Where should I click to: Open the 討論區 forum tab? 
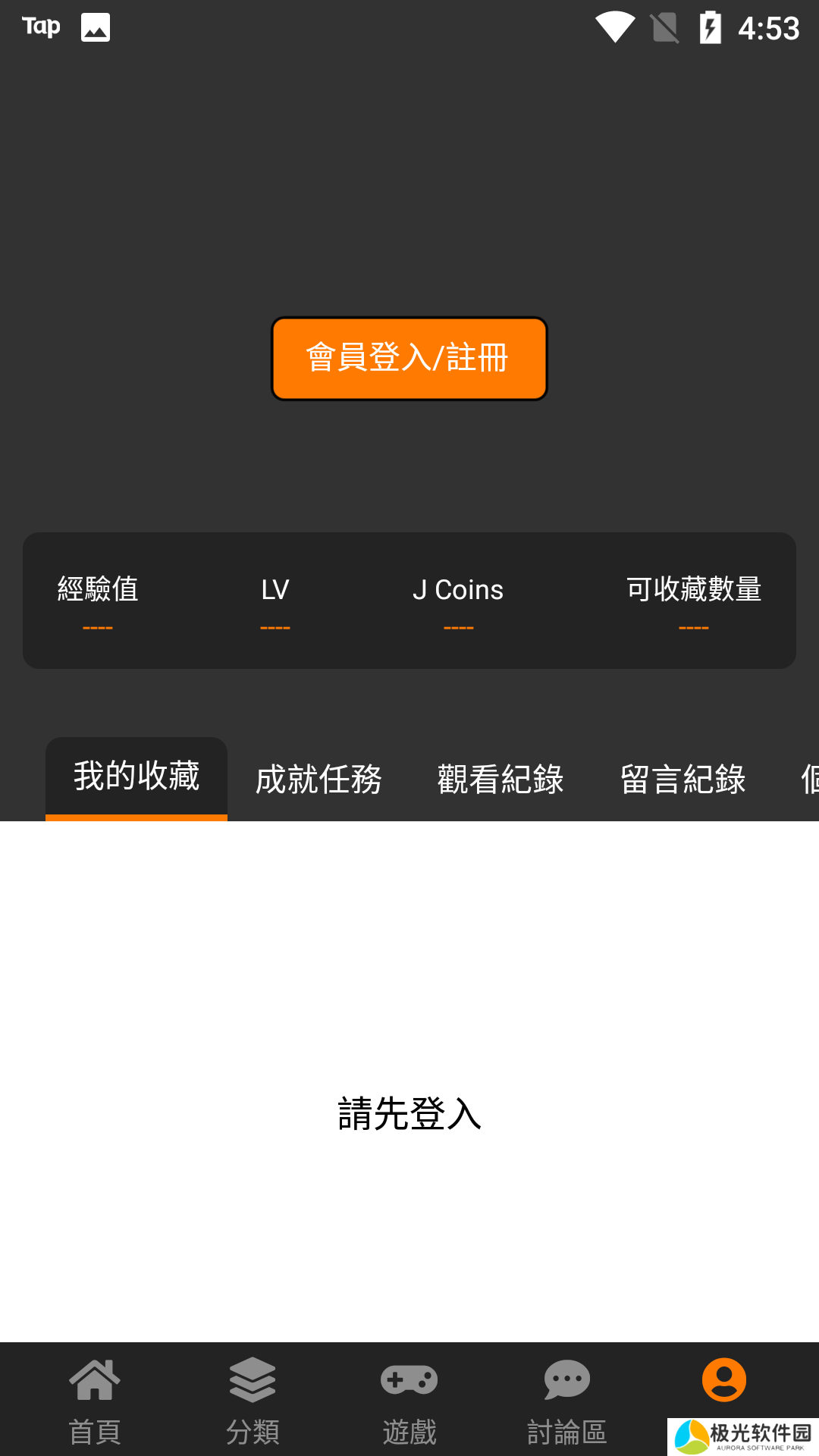click(566, 1399)
